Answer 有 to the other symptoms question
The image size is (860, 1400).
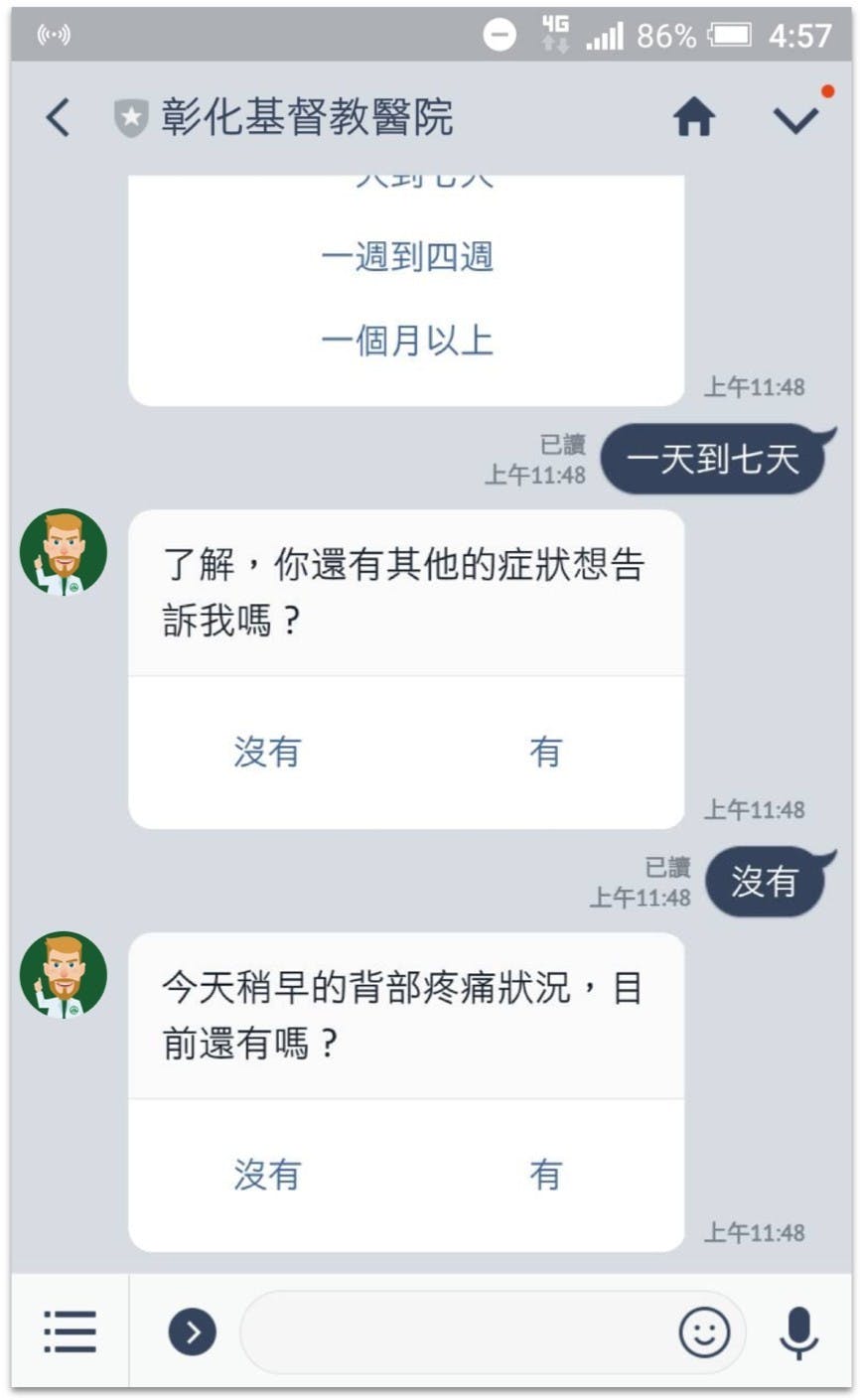point(545,752)
